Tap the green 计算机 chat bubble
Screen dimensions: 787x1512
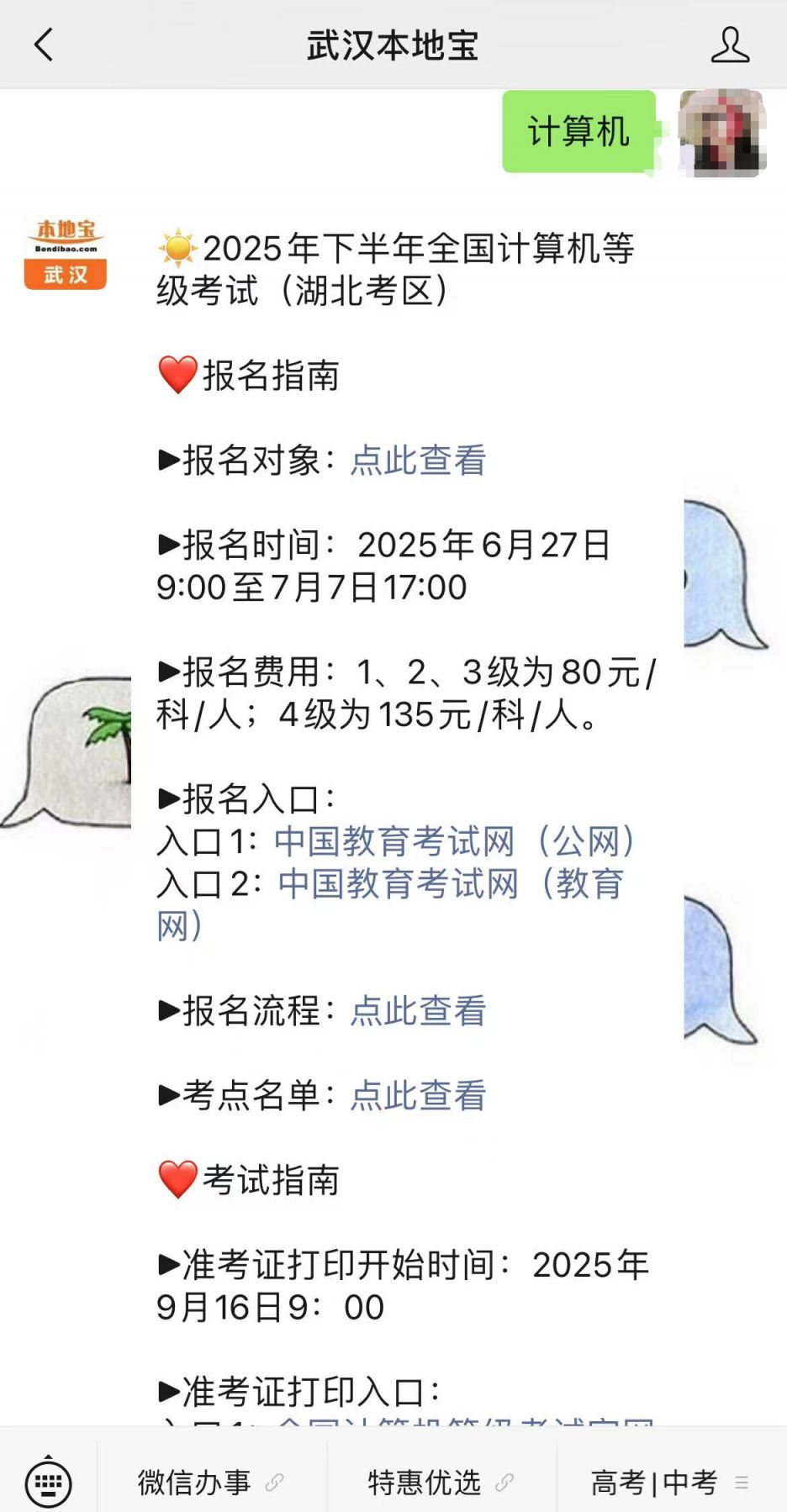578,131
